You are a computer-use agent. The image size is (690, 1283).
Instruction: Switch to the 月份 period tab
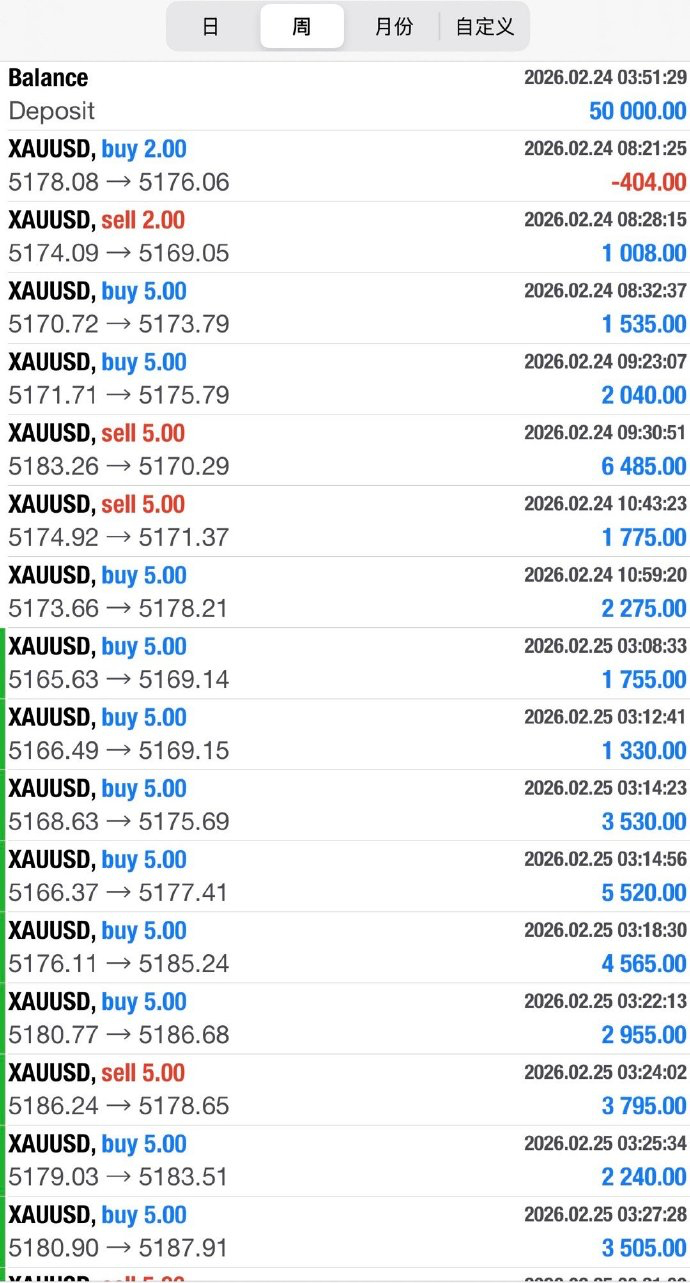[x=393, y=27]
